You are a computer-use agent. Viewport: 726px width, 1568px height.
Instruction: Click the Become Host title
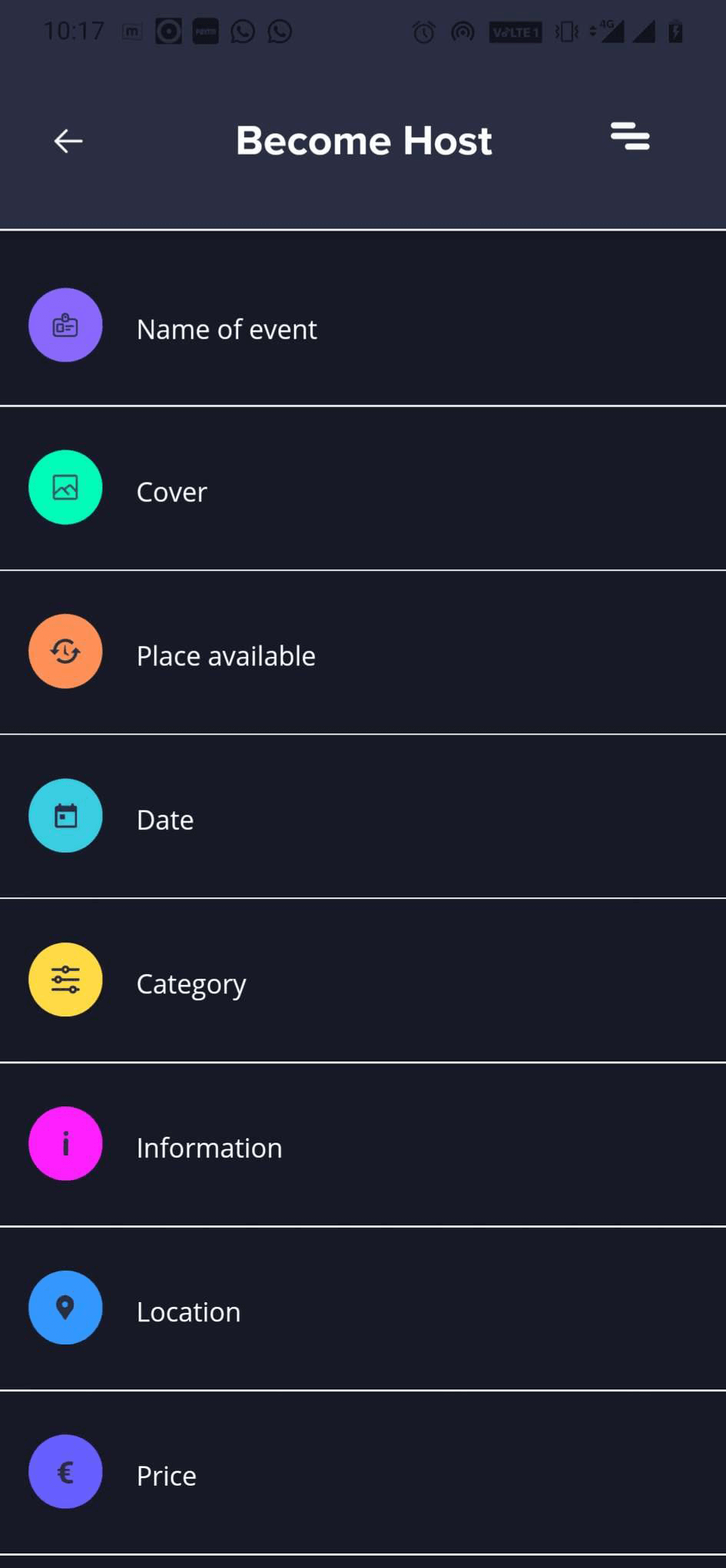(364, 141)
